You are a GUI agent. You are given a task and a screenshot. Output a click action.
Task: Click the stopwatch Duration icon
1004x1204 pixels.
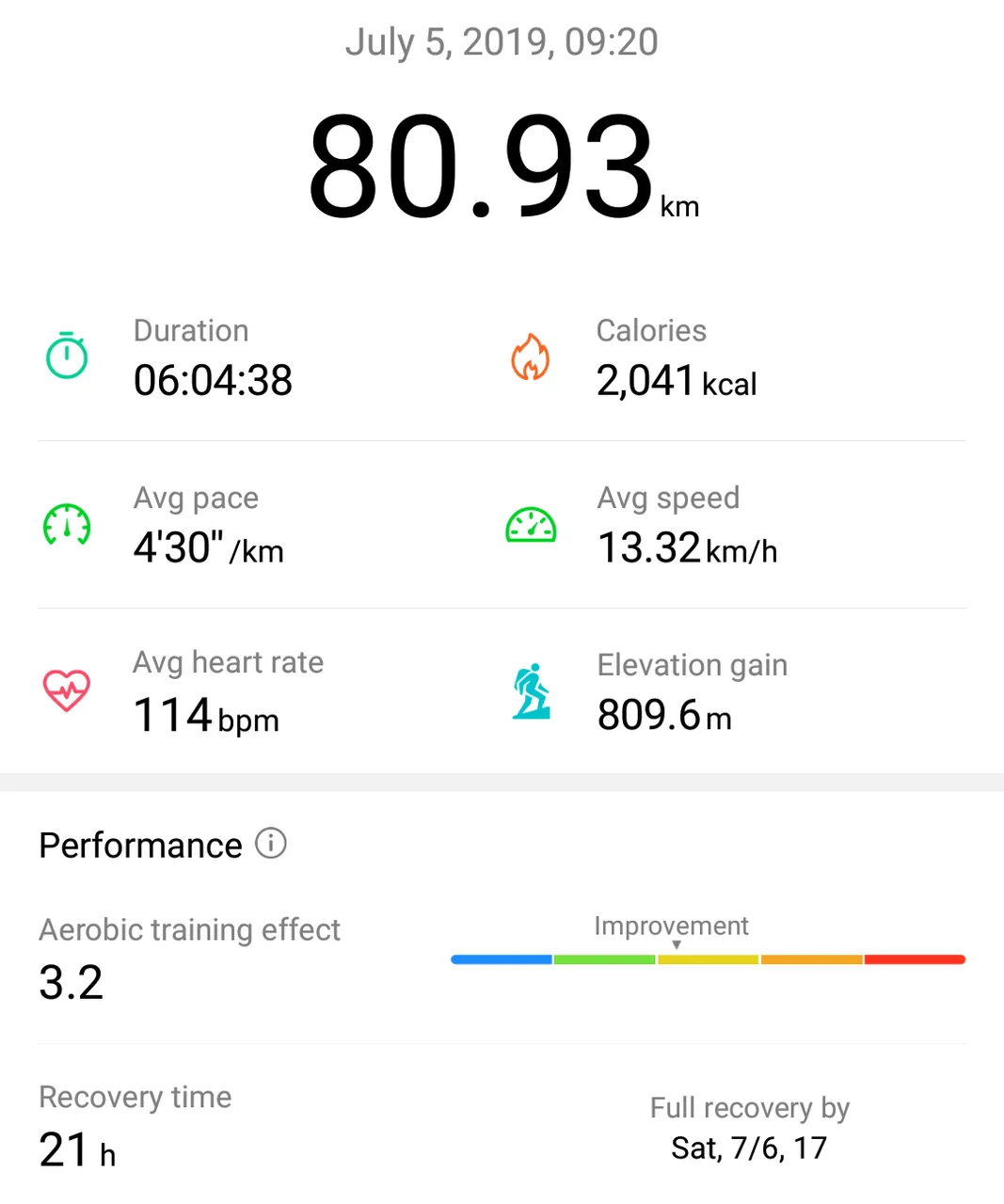[66, 356]
